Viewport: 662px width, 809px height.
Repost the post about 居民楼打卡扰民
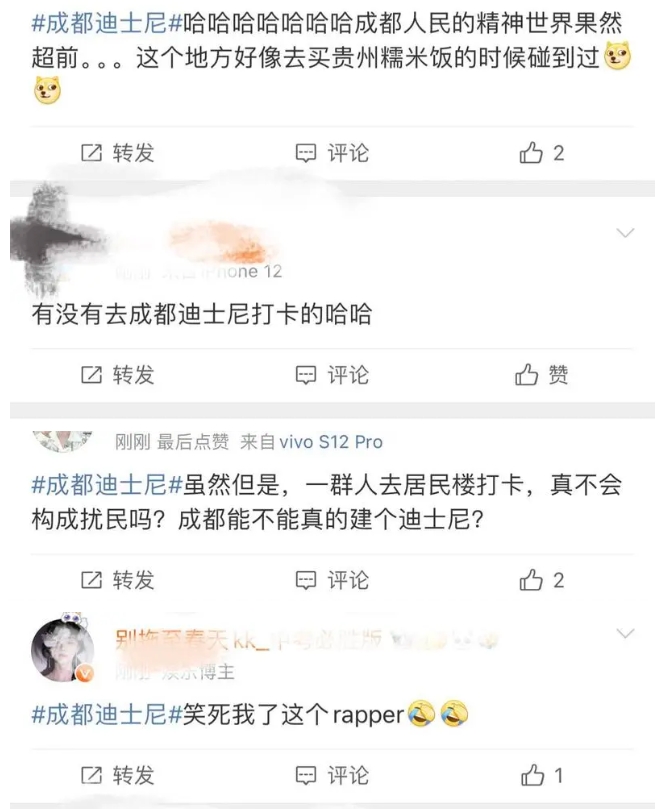pyautogui.click(x=118, y=580)
